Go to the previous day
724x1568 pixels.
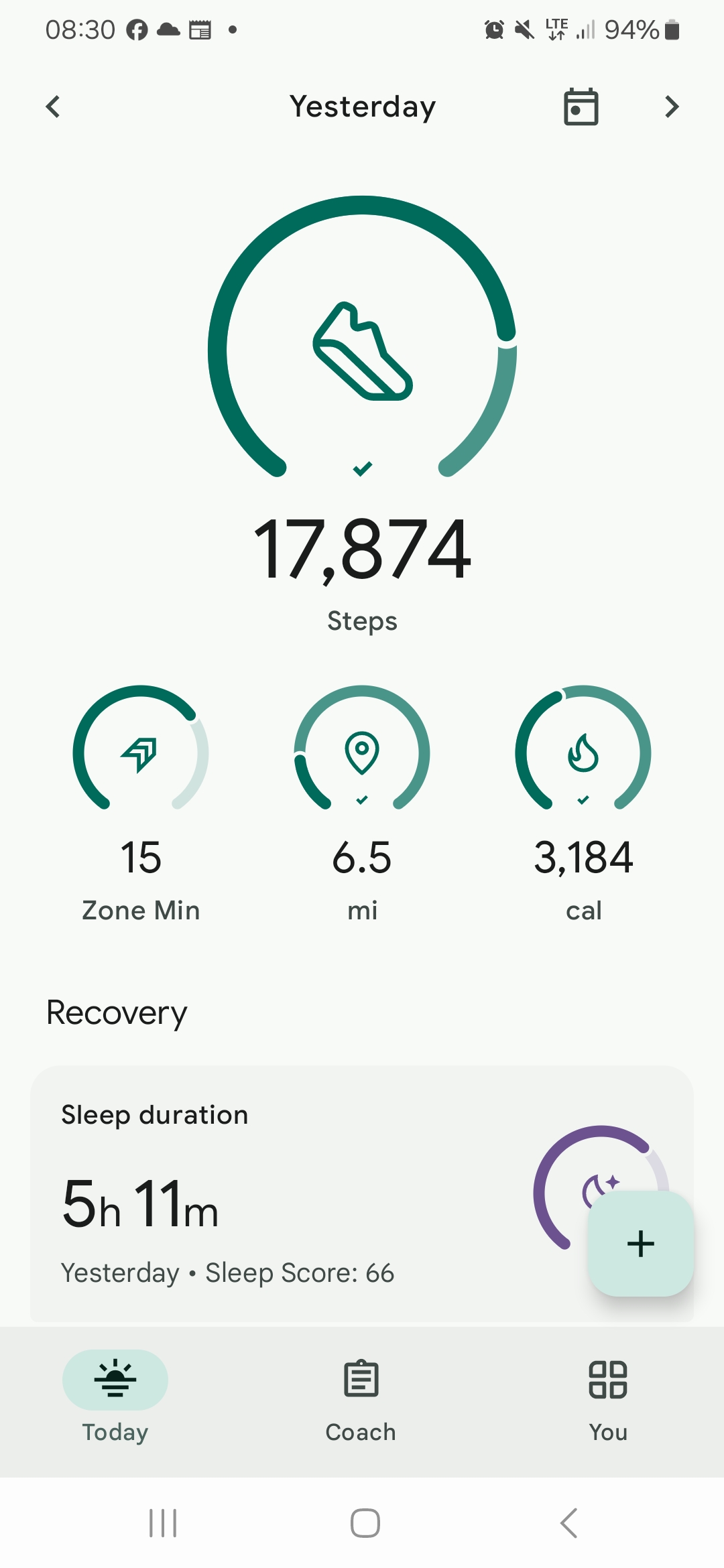53,107
